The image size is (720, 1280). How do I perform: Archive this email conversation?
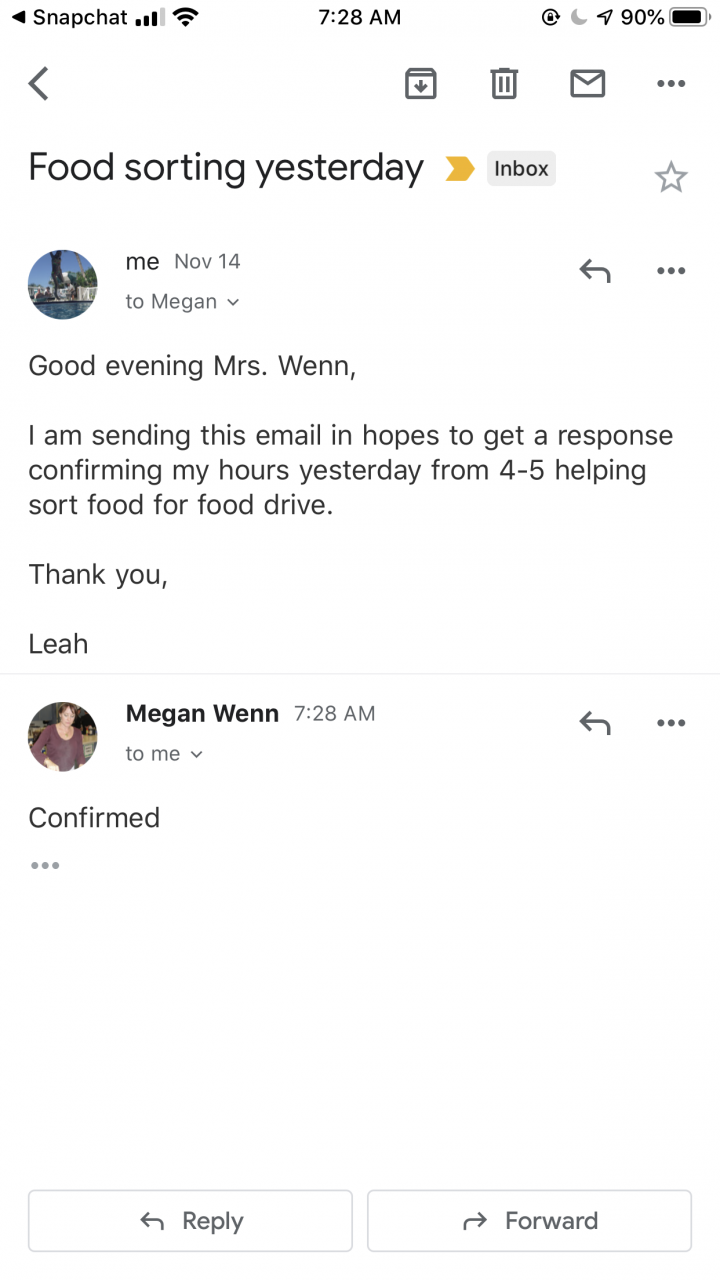coord(421,84)
